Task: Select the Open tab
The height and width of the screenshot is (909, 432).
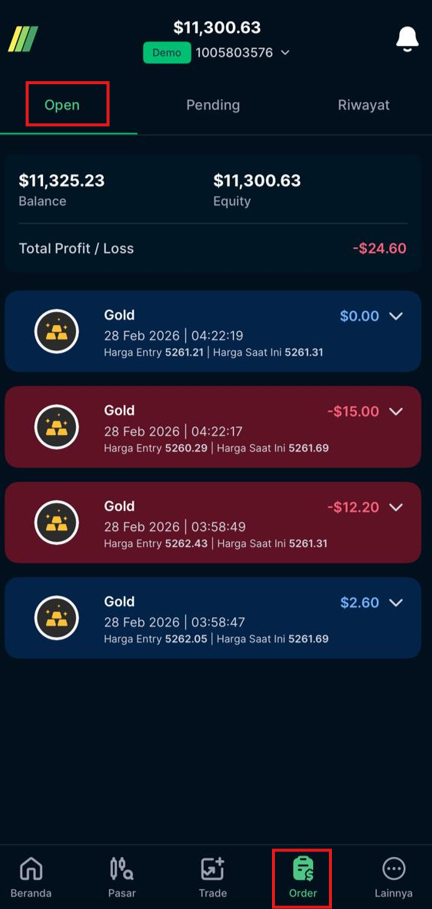Action: tap(62, 106)
